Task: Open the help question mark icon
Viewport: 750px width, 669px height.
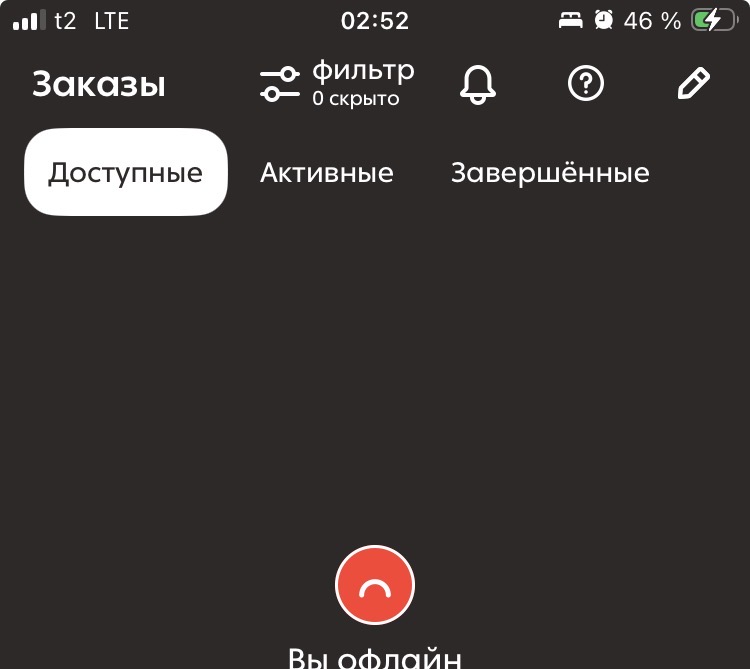Action: [585, 83]
